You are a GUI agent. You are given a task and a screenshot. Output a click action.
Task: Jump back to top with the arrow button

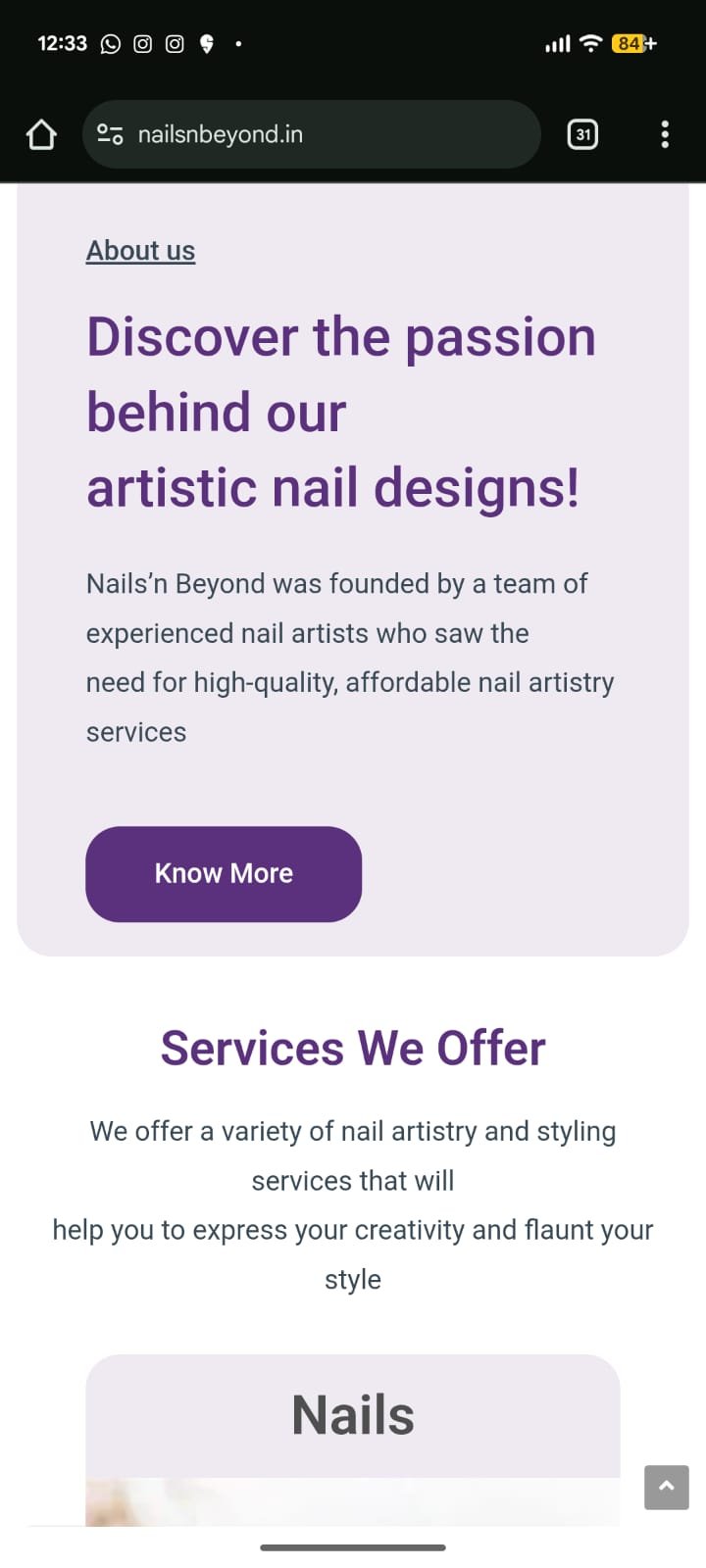[x=666, y=1487]
